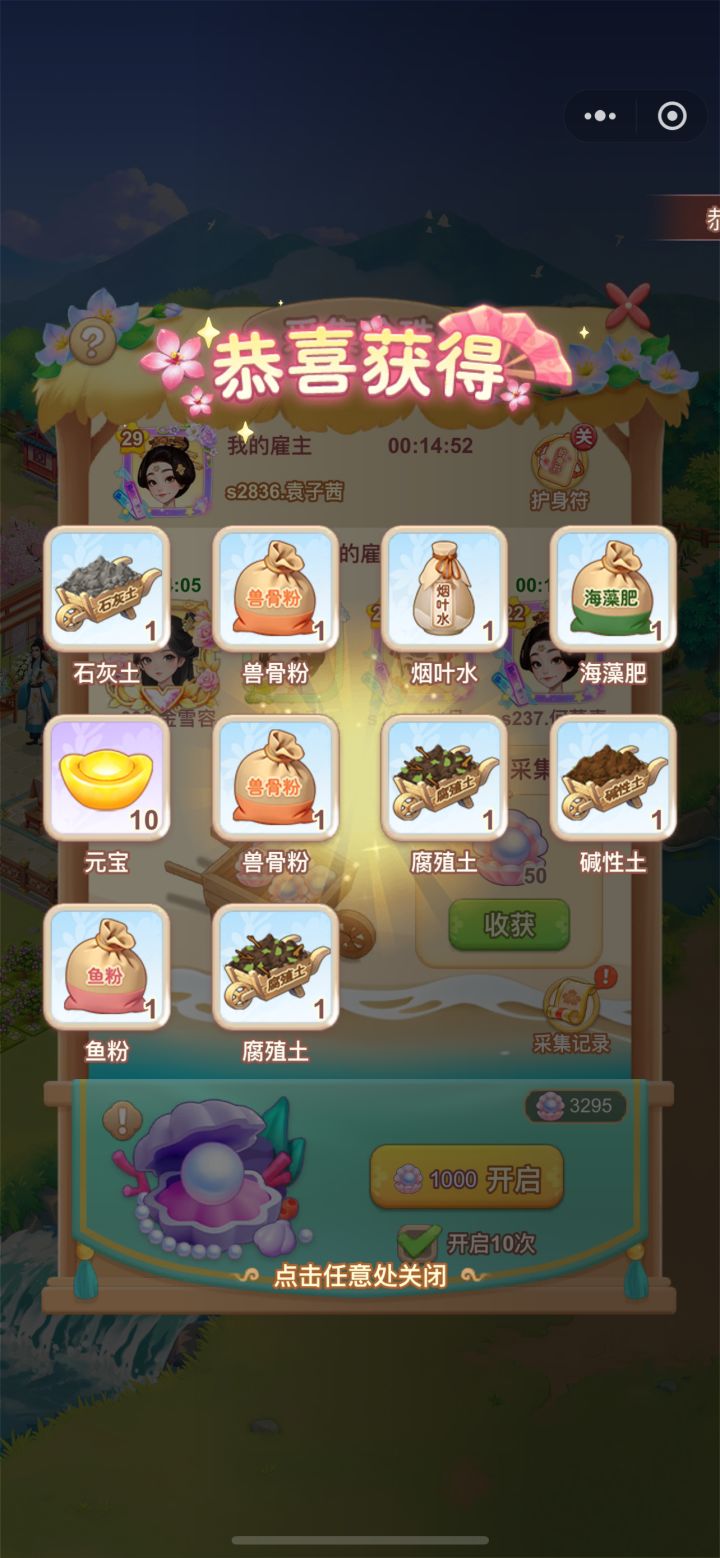The width and height of the screenshot is (720, 1558).
Task: Select the 碱性土 soil cart icon
Action: point(611,776)
